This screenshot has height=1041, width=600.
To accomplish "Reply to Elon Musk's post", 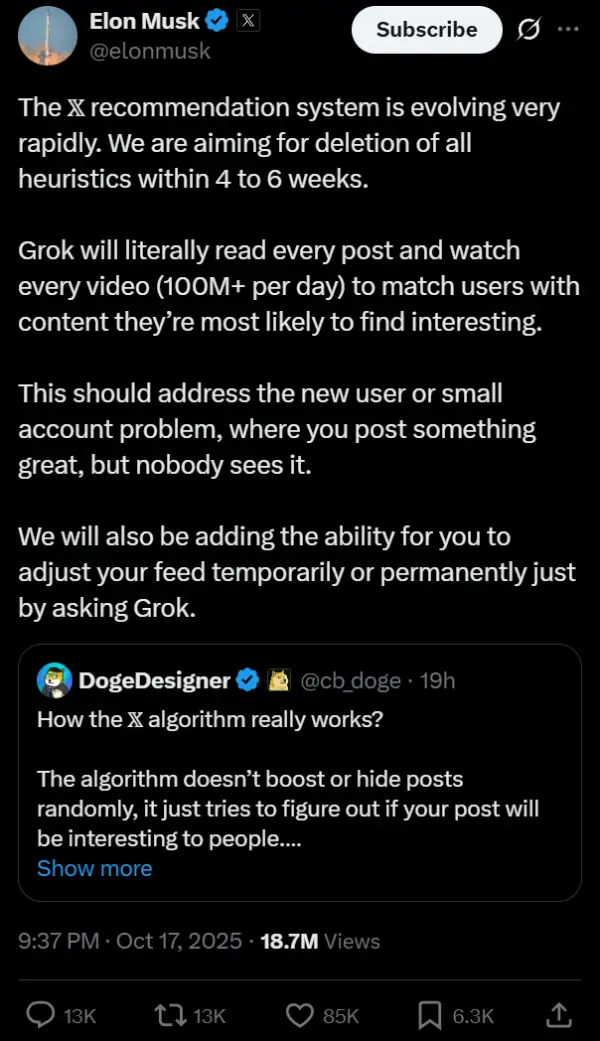I will pyautogui.click(x=40, y=1015).
